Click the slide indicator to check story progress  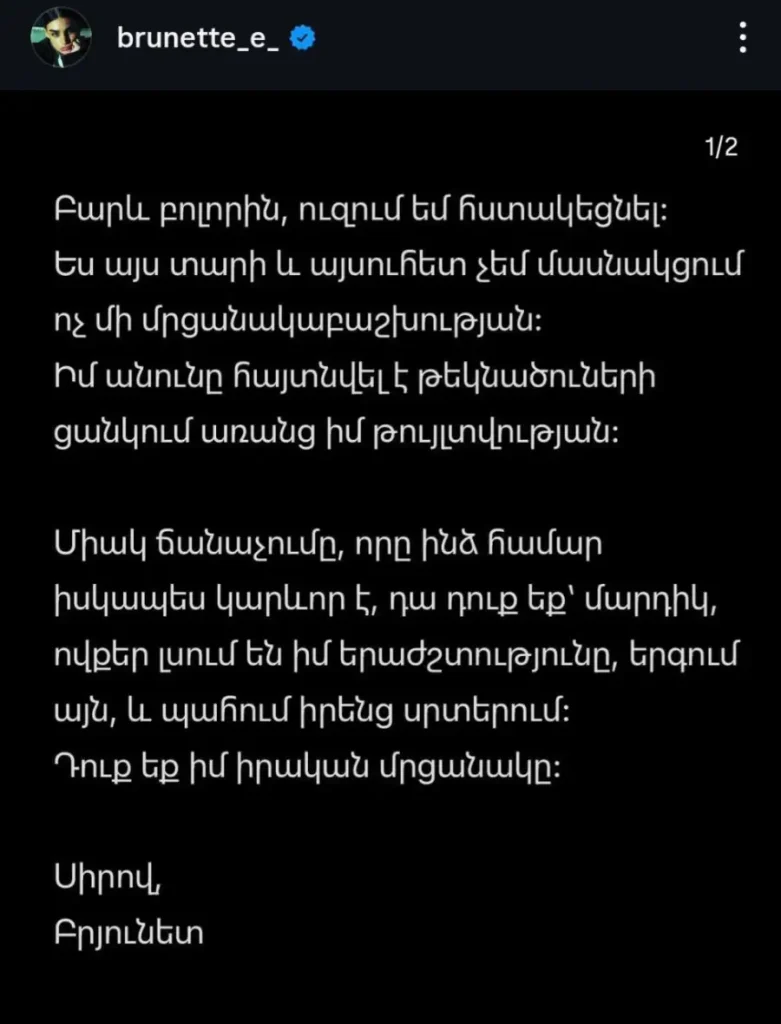719,148
